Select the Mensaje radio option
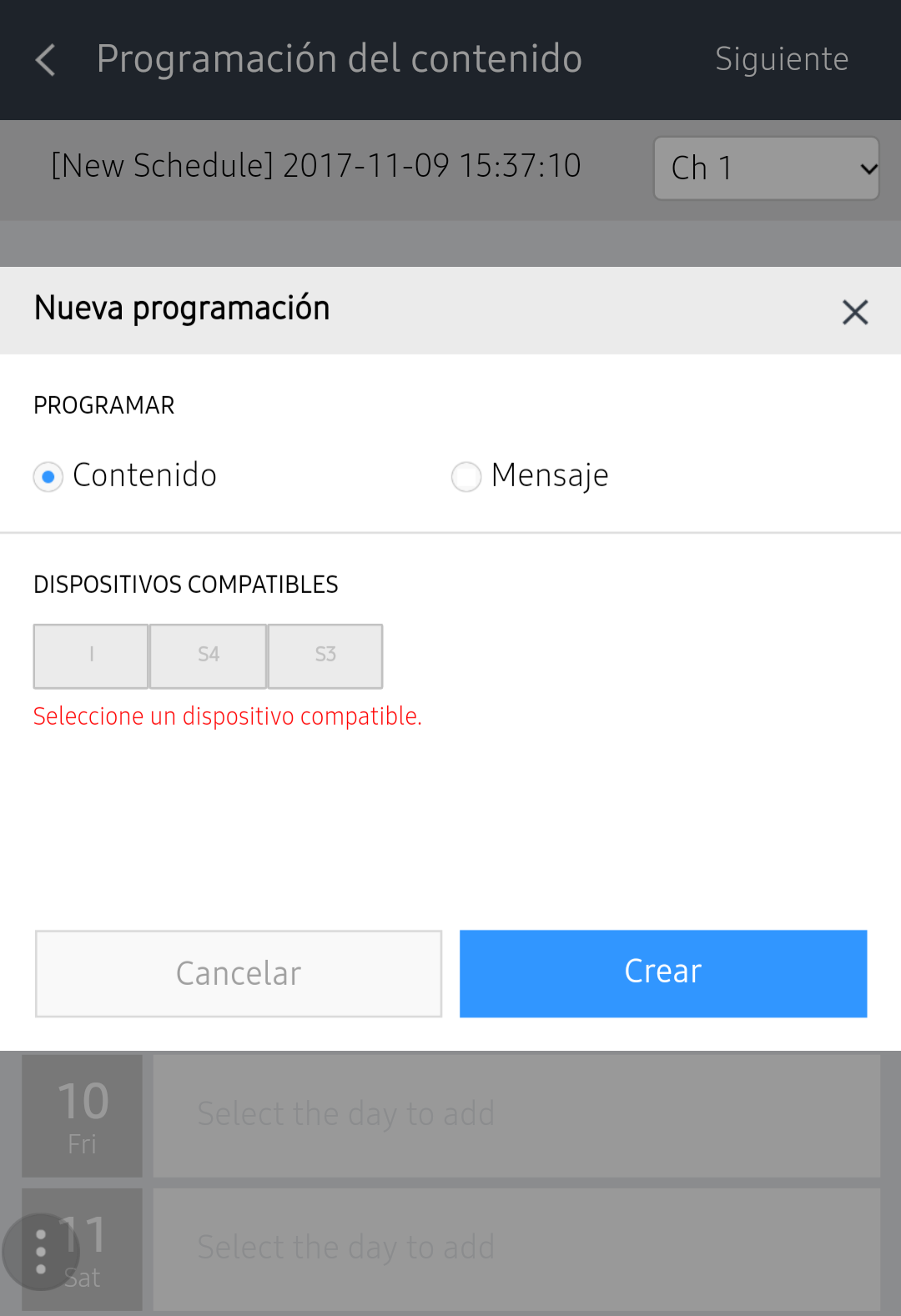The height and width of the screenshot is (1316, 901). point(466,477)
